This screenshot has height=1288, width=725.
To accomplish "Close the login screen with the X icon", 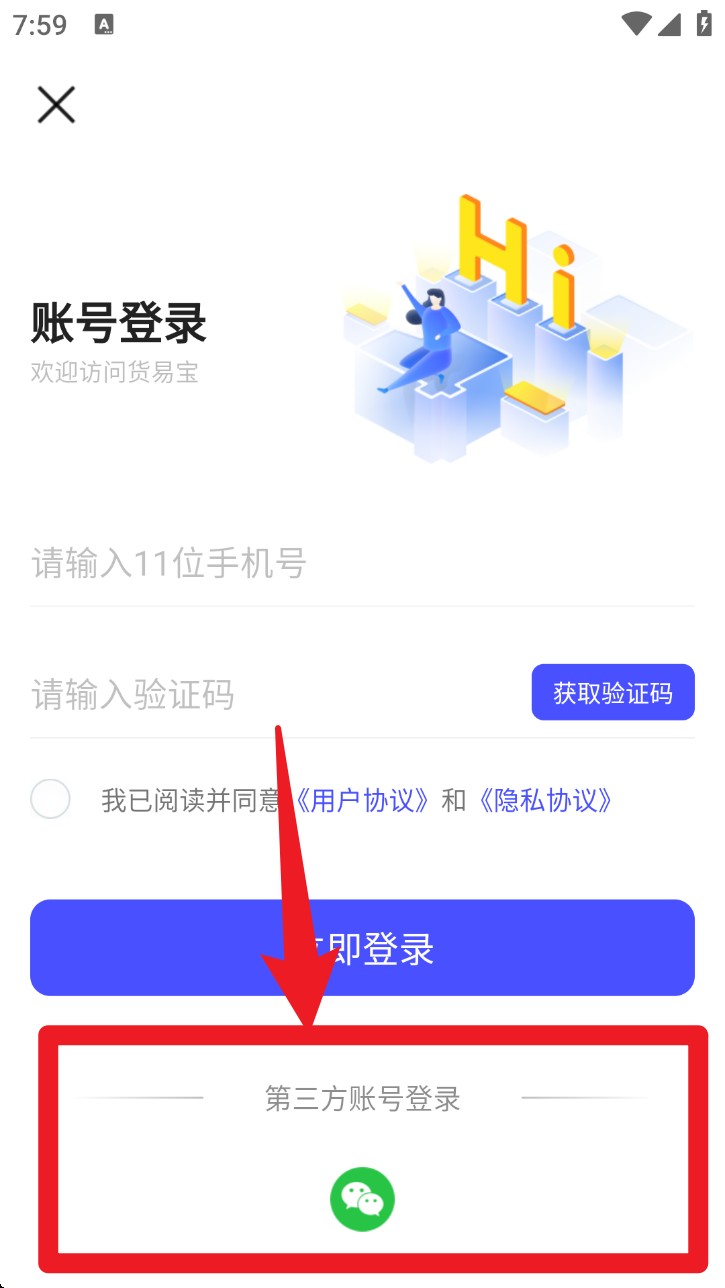I will coord(55,104).
